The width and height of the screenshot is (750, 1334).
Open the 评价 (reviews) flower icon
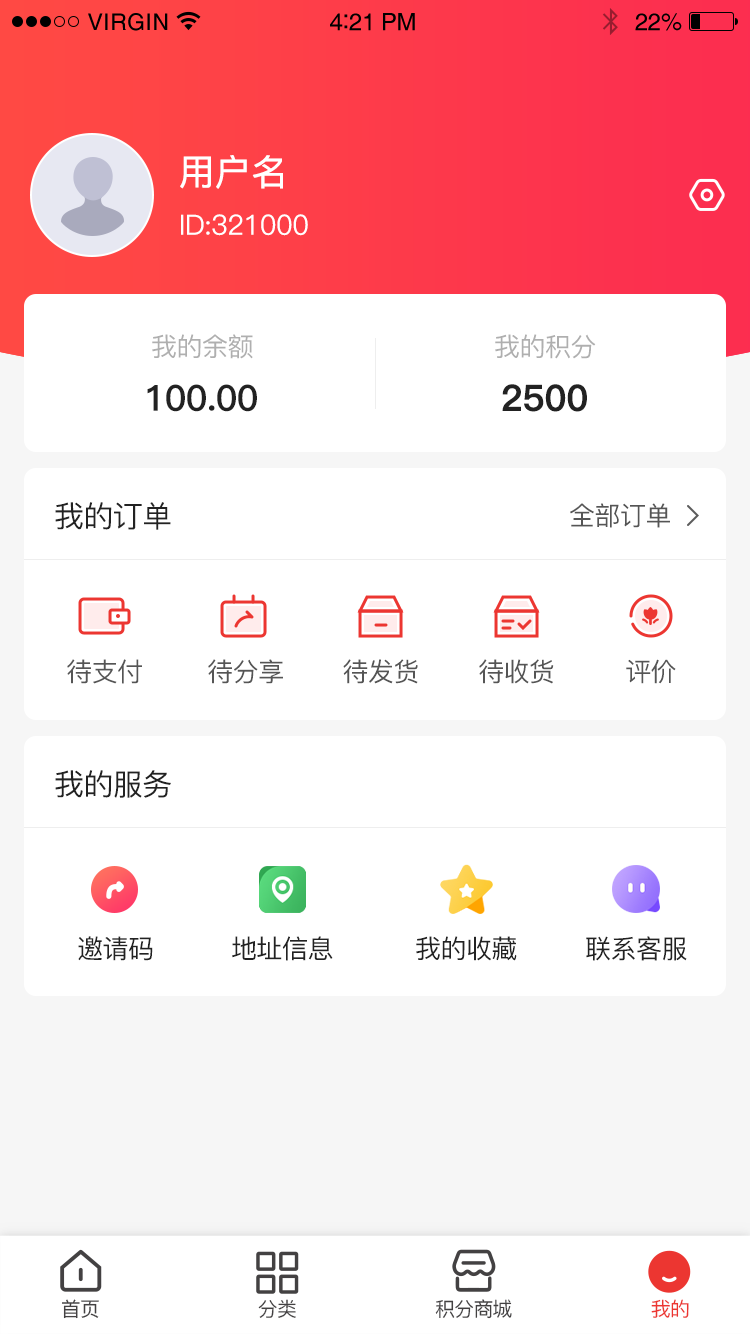[x=651, y=617]
